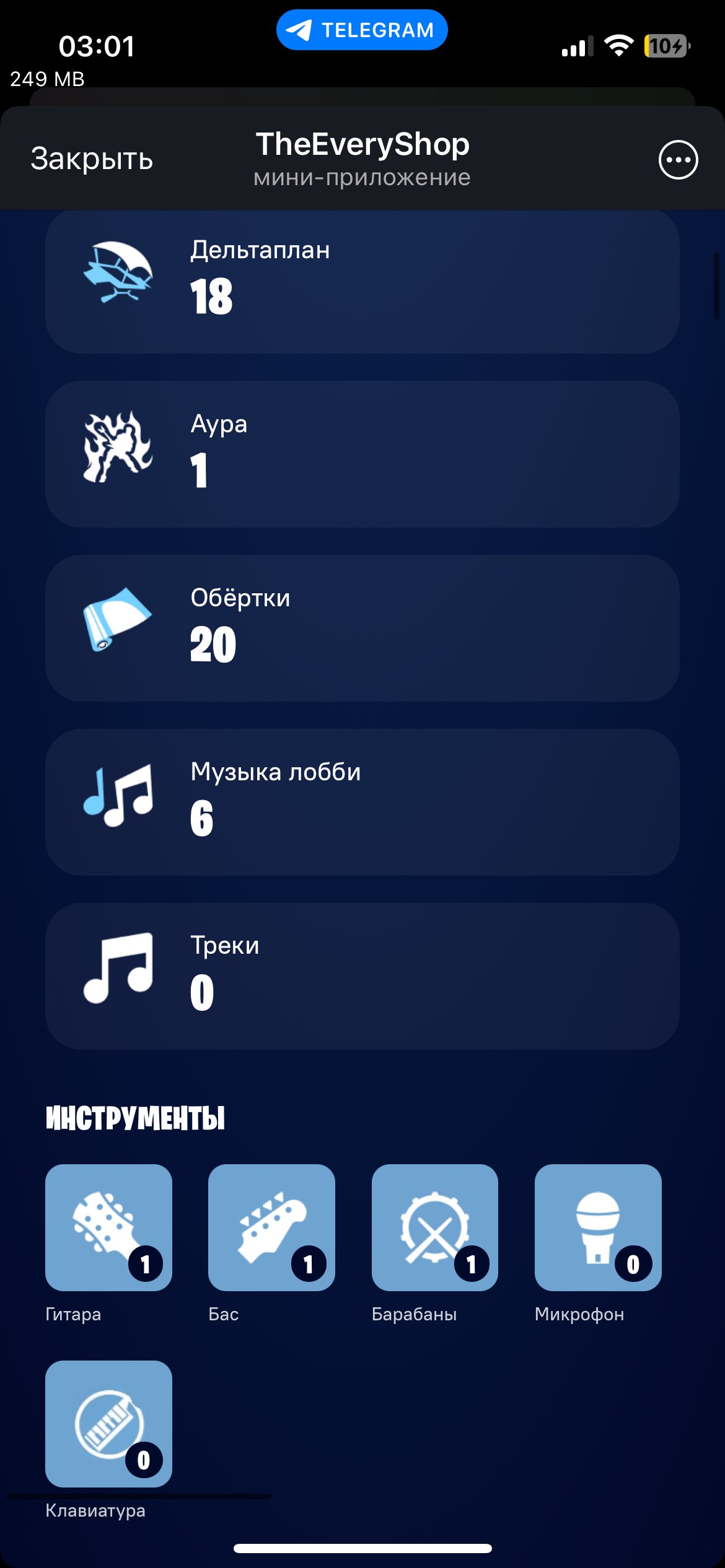Select the Бас instrument tile
Image resolution: width=725 pixels, height=1568 pixels.
(271, 1227)
